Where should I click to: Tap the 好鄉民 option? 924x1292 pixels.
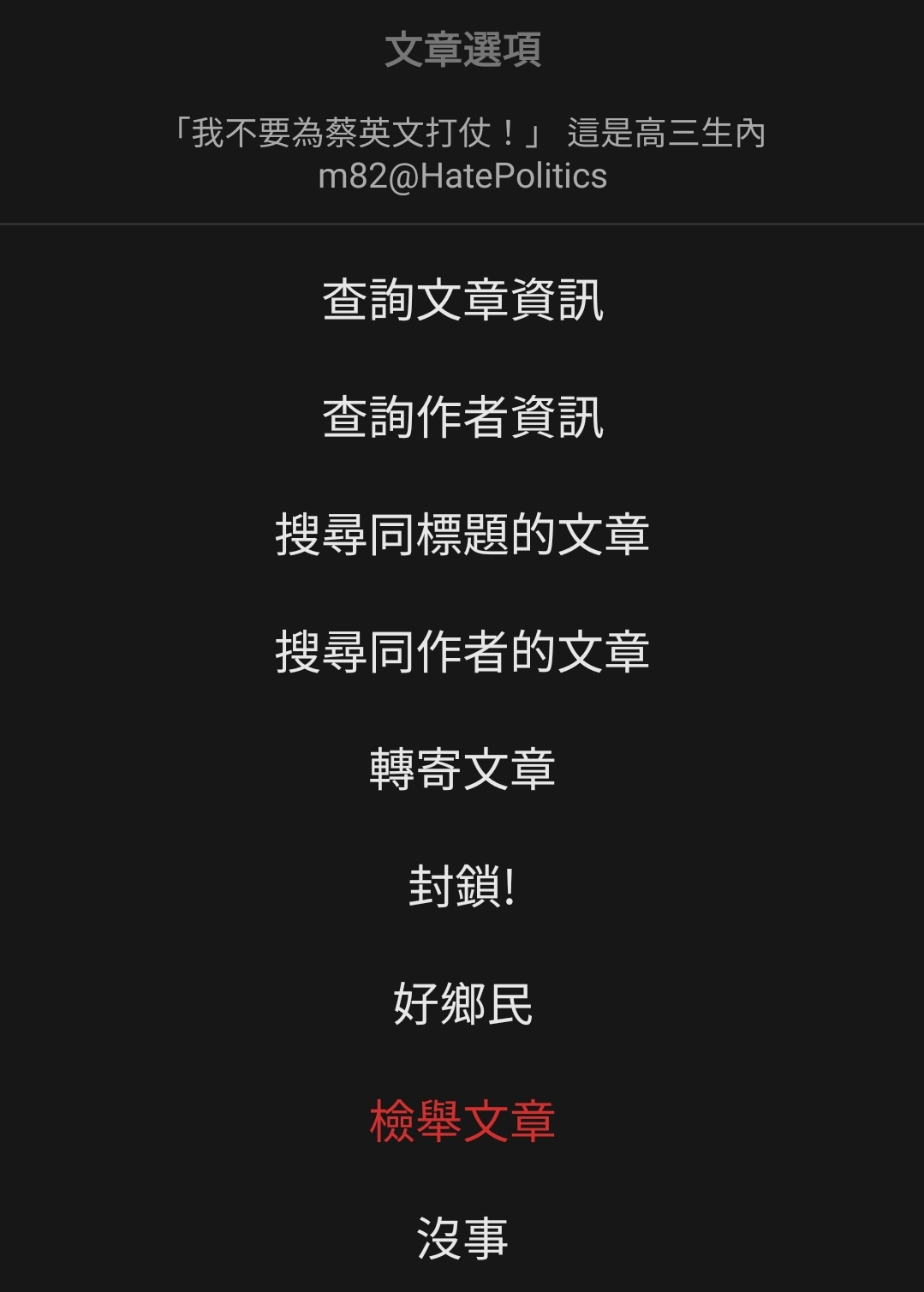(x=462, y=1004)
